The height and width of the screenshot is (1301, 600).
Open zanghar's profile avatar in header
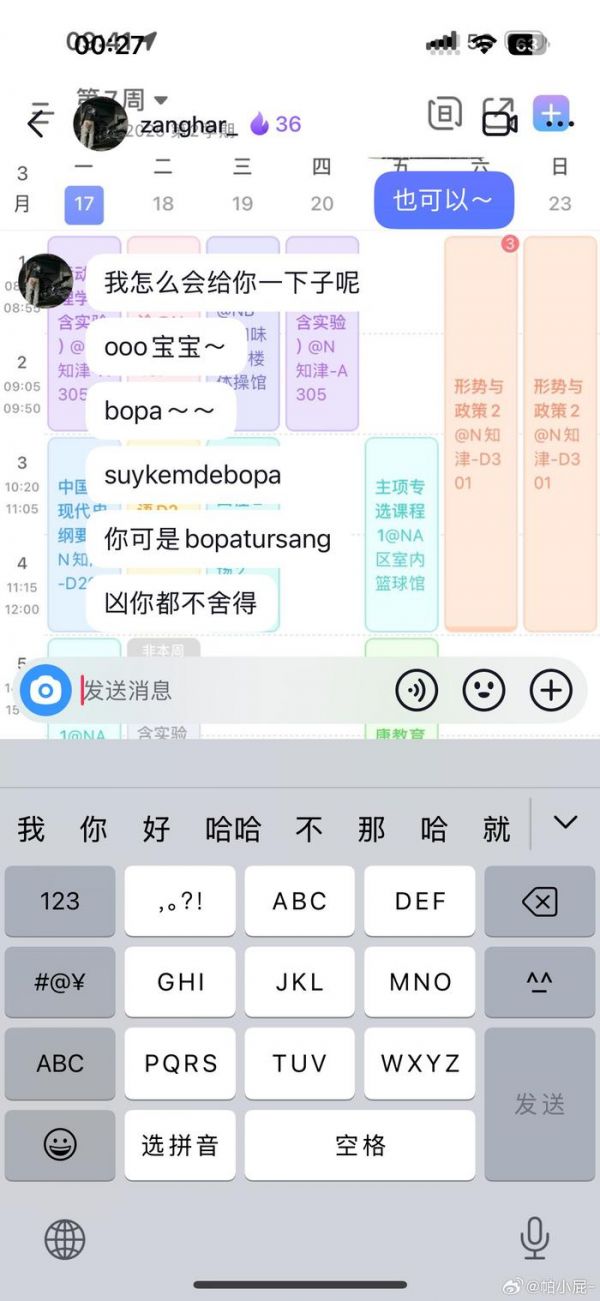(100, 123)
